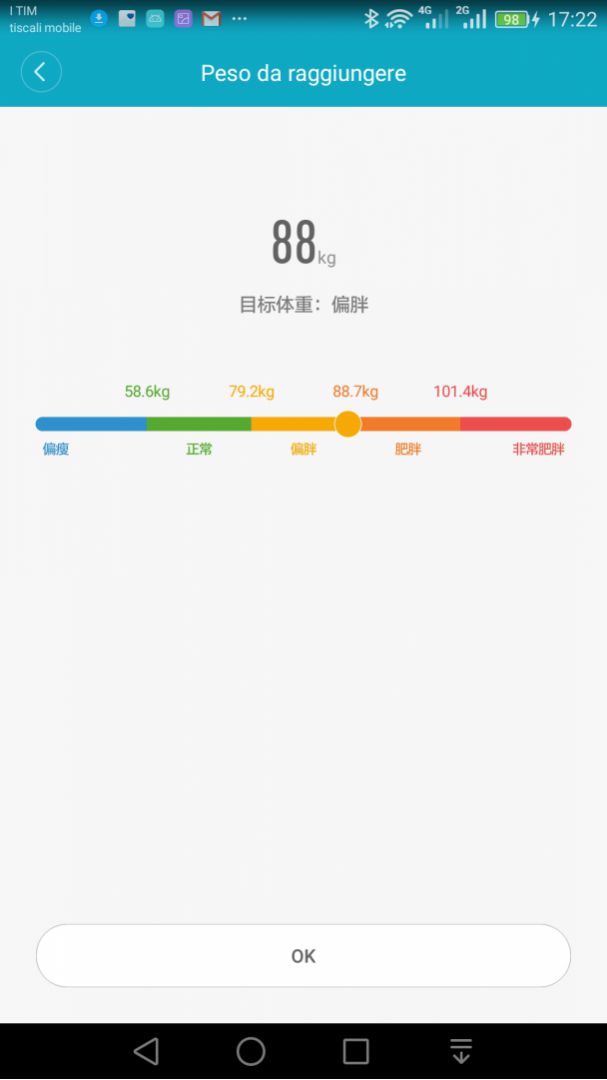
Task: Confirm target weight with OK
Action: 303,956
